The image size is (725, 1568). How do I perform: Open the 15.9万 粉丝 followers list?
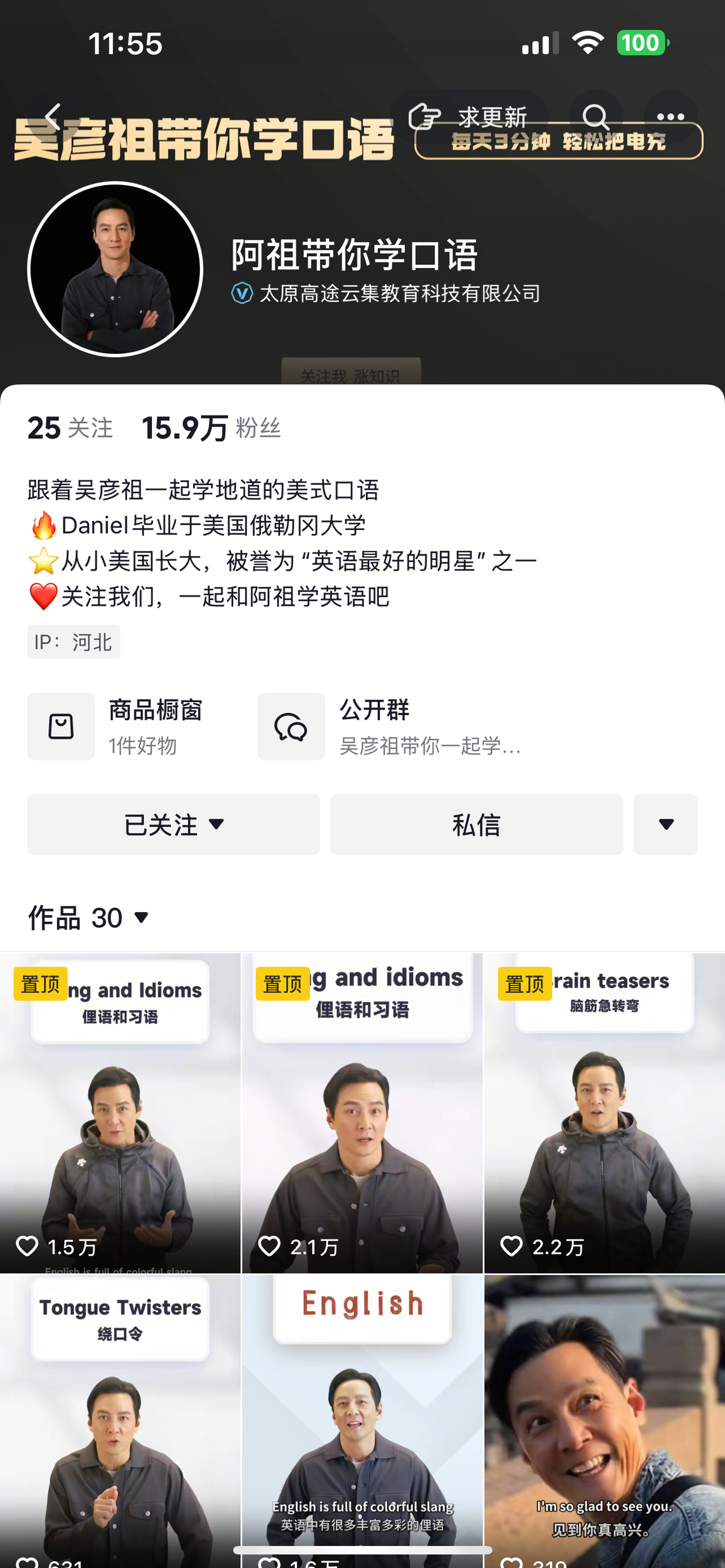pos(211,428)
